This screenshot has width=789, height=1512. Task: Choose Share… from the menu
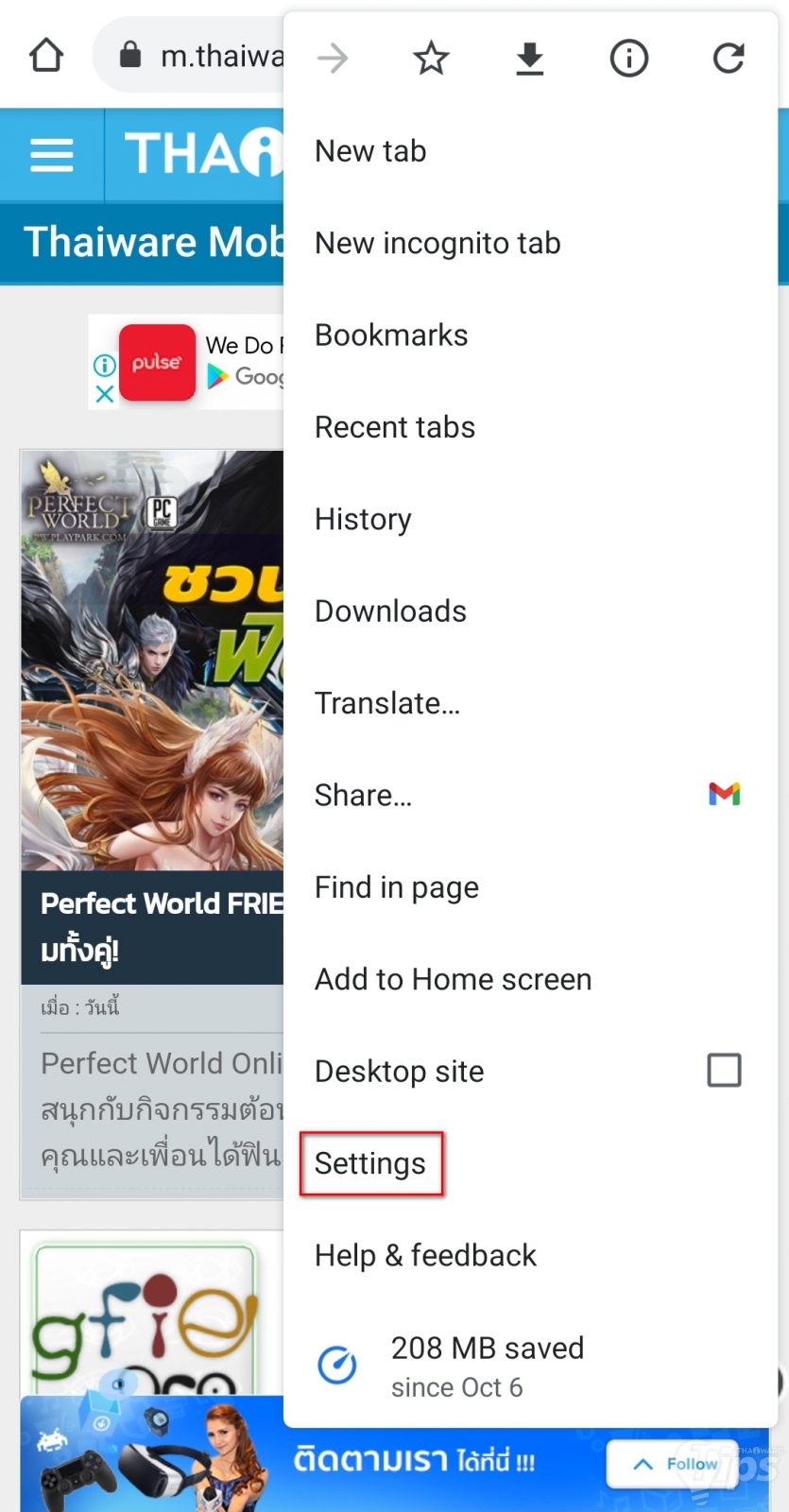click(x=363, y=796)
